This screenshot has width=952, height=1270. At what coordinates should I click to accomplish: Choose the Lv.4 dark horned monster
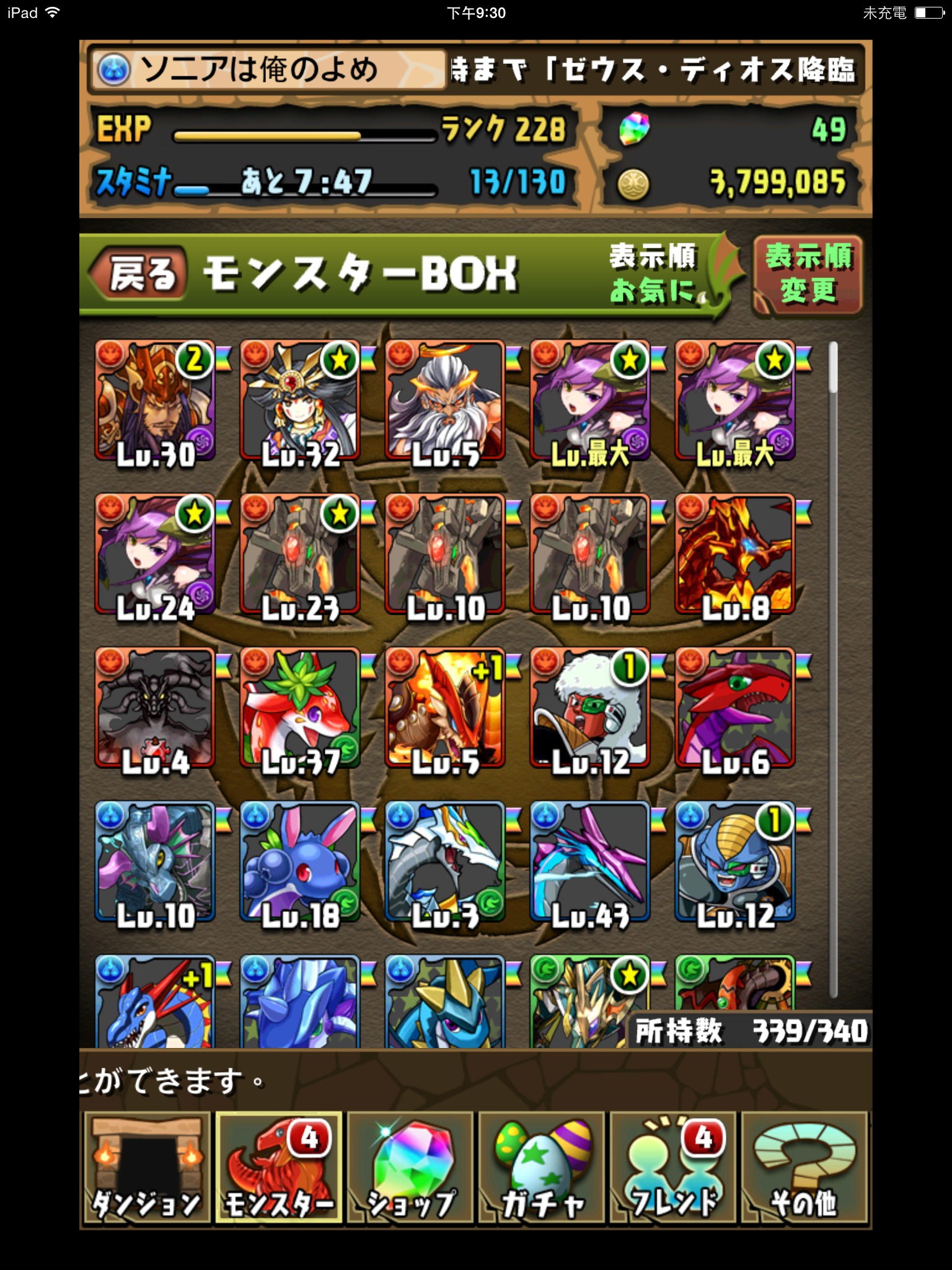click(155, 708)
